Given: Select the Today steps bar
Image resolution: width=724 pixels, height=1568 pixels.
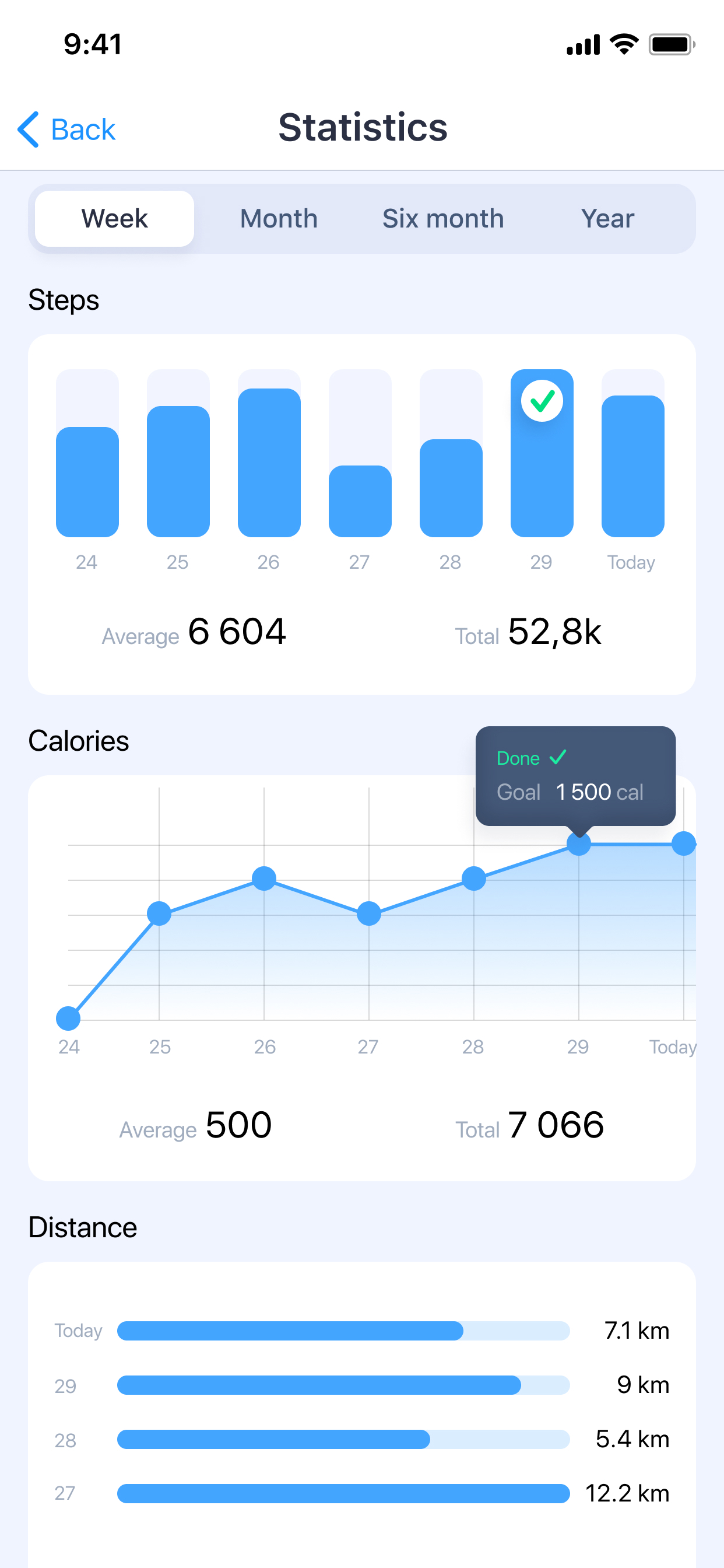Looking at the screenshot, I should pos(632,453).
